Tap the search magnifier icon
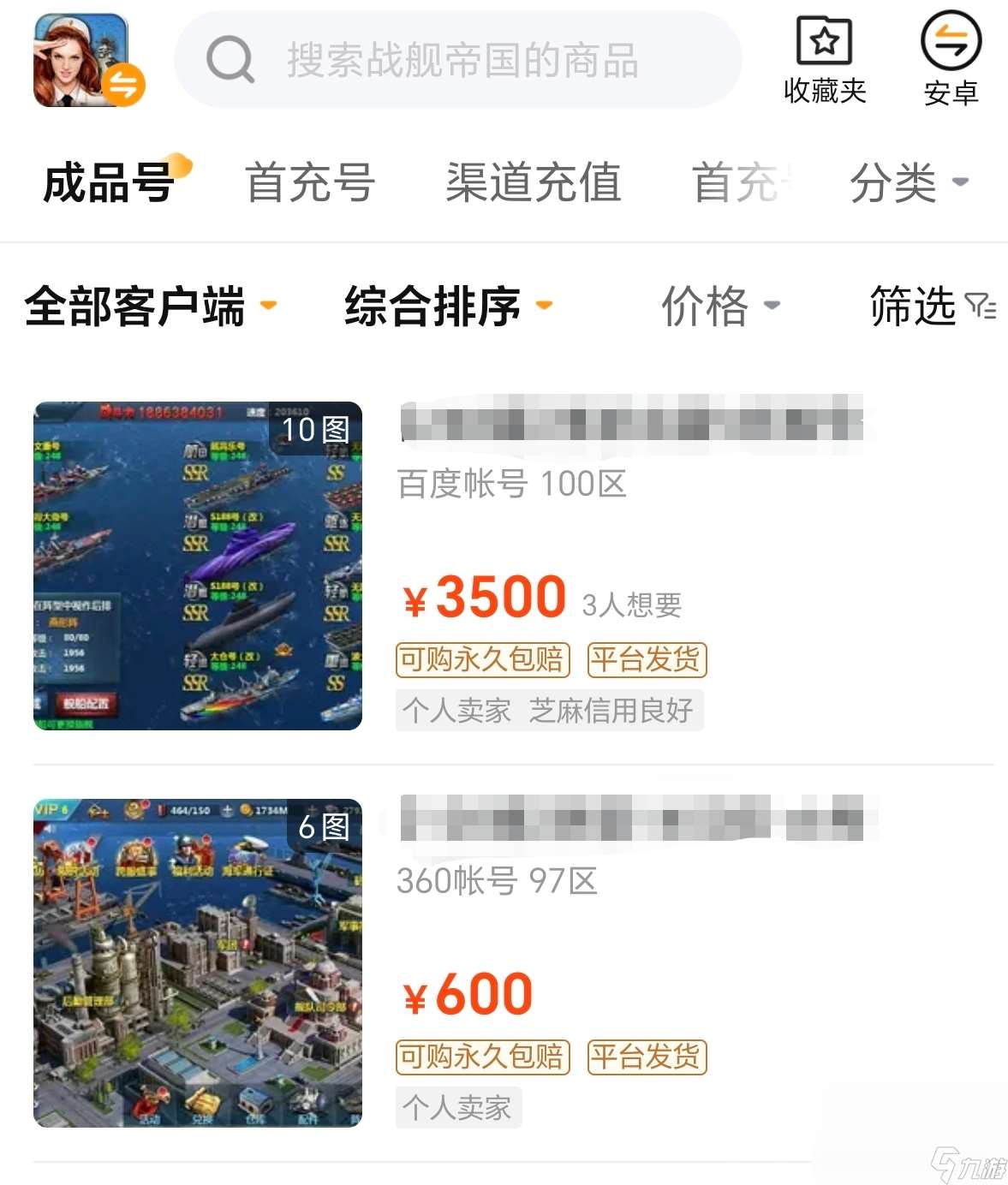This screenshot has height=1185, width=1008. point(229,60)
